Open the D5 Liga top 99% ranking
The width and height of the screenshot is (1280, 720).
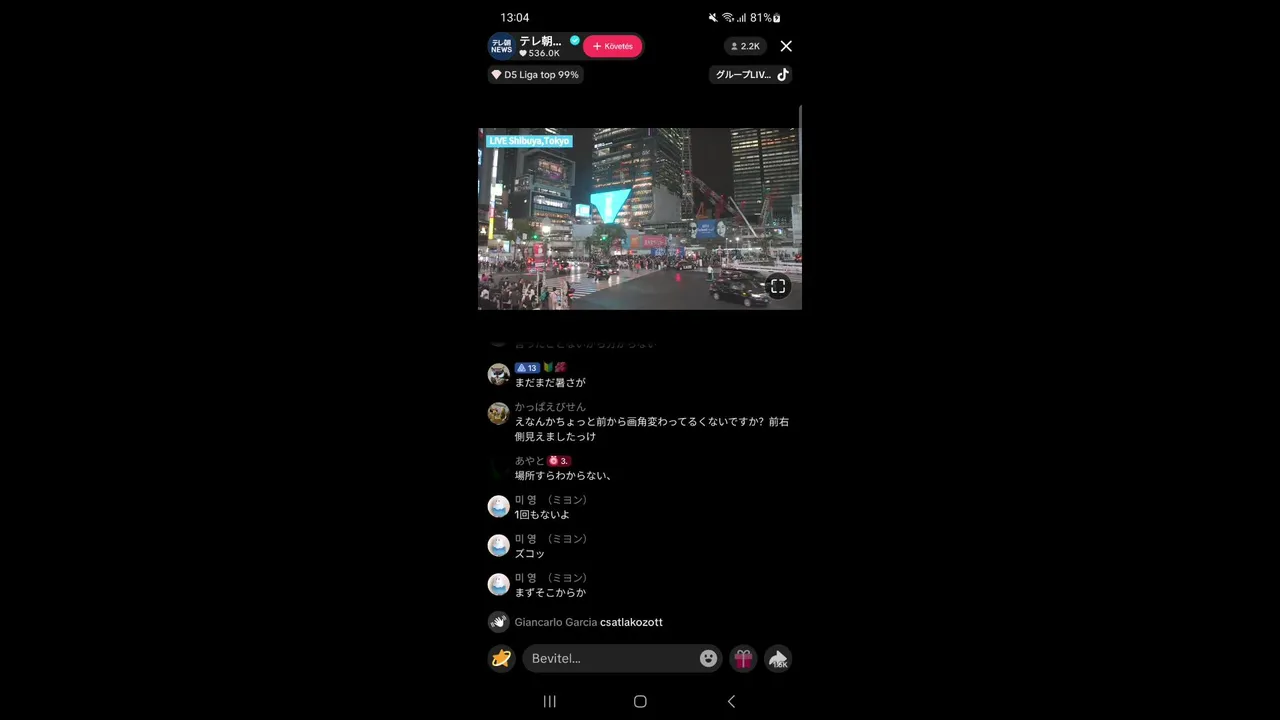click(536, 75)
